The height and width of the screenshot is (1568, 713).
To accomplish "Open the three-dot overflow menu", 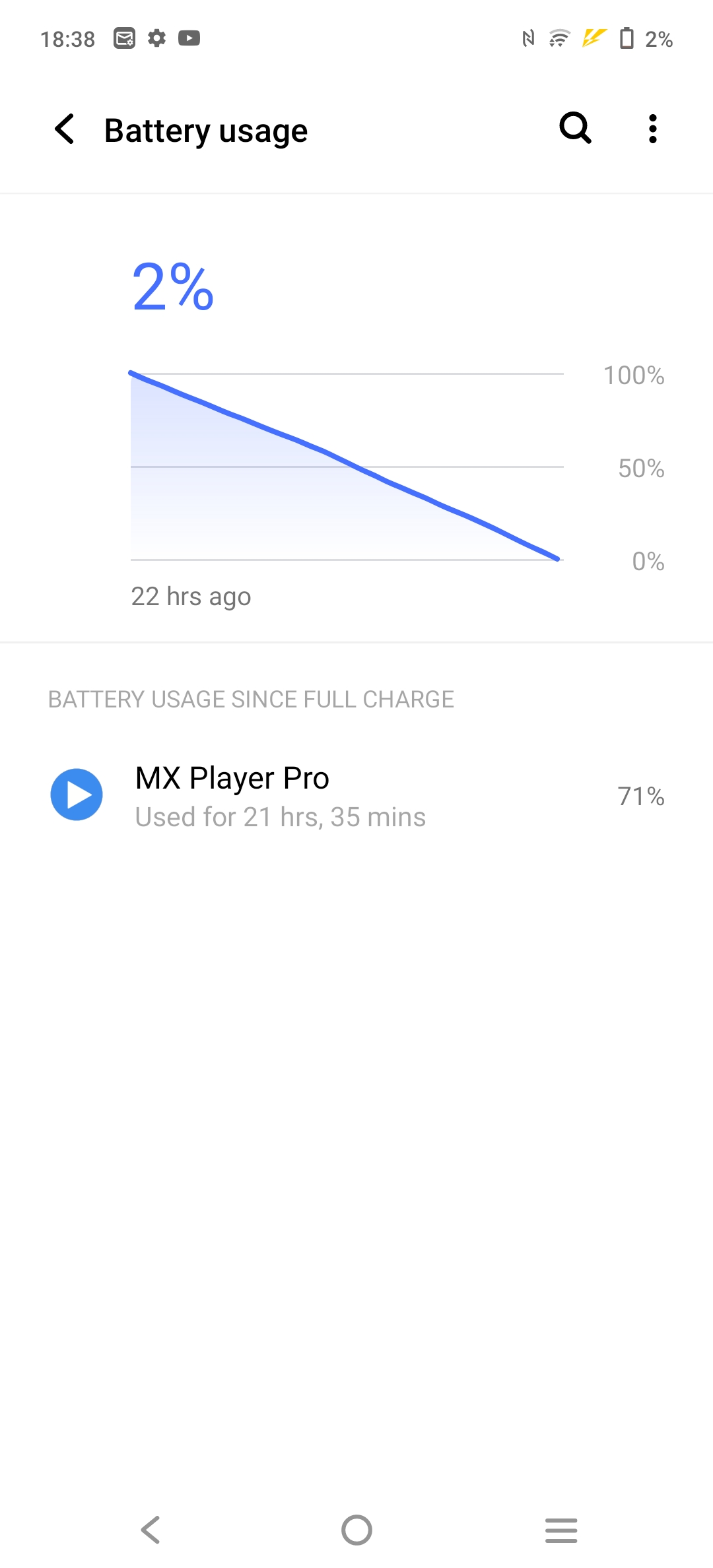I will click(653, 129).
